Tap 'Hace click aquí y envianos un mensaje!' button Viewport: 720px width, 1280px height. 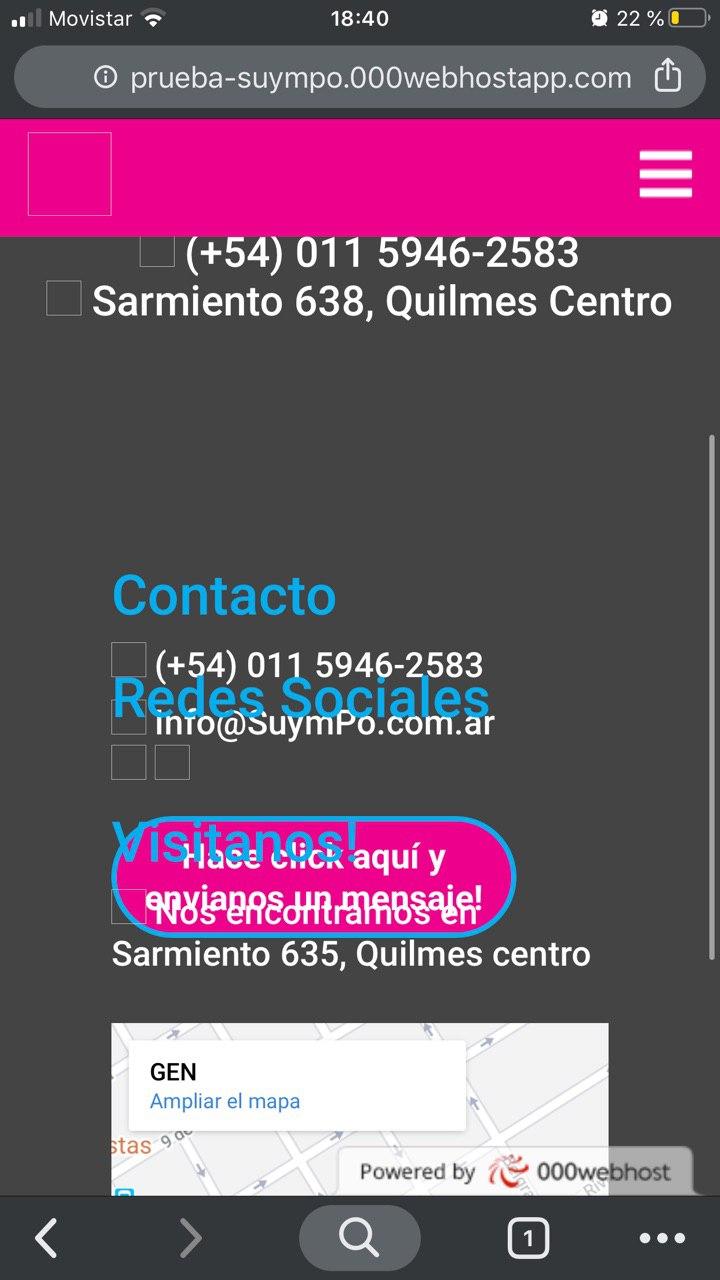point(314,876)
